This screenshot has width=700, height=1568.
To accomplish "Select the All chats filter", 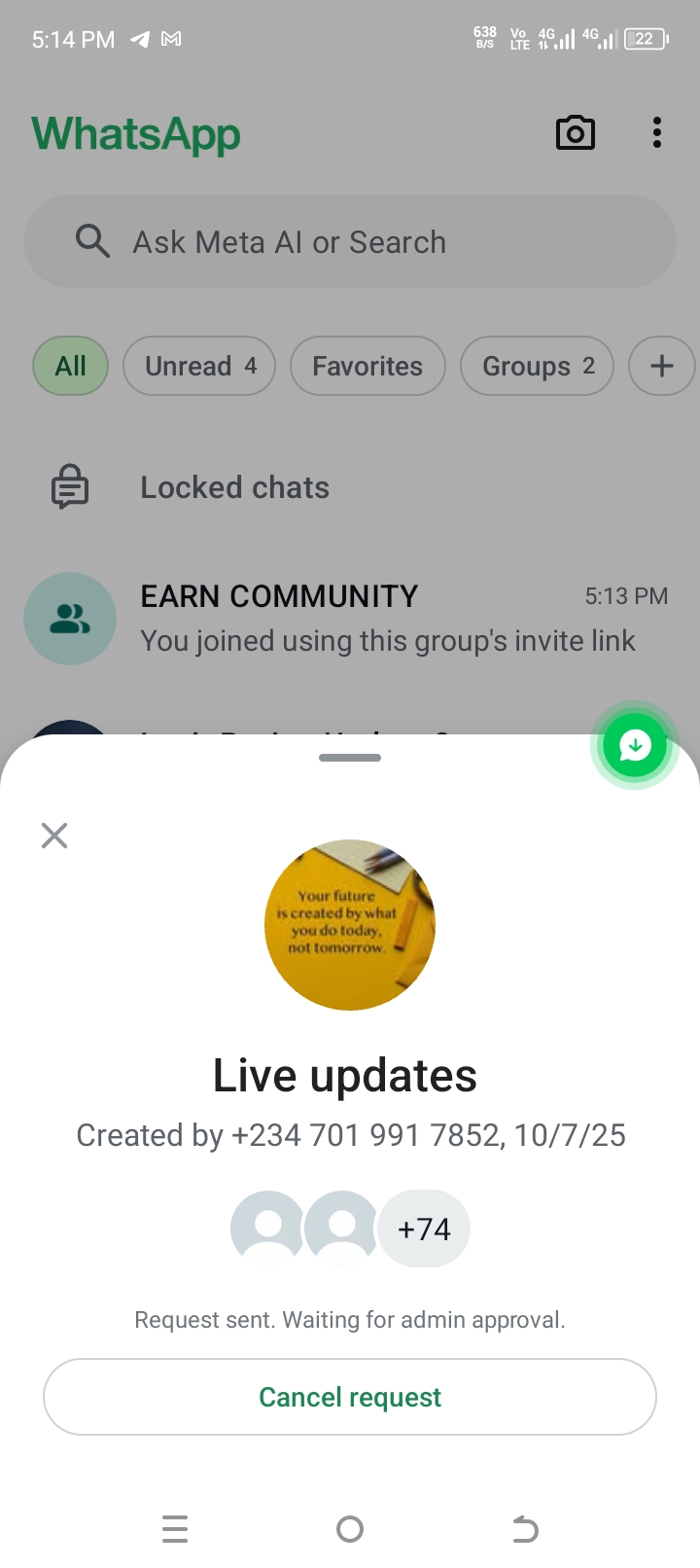I will click(70, 366).
